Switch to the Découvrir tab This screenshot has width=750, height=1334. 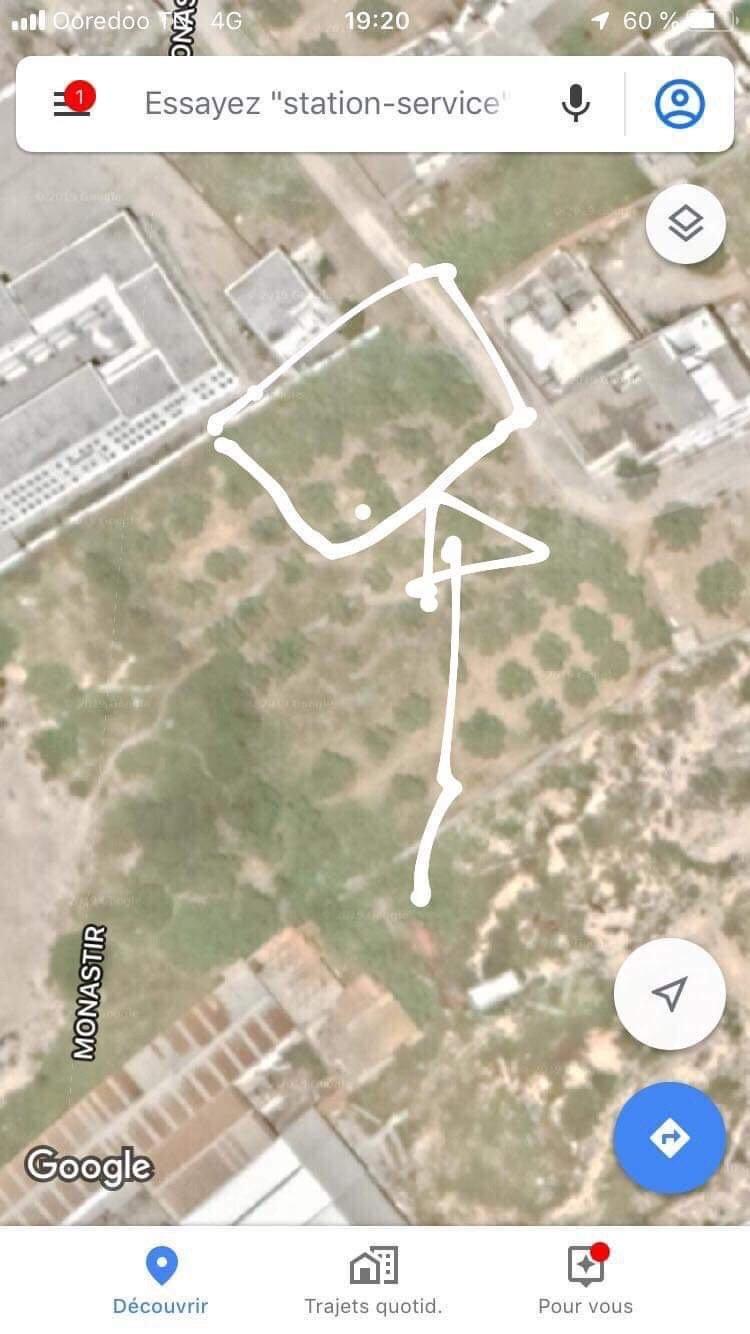pyautogui.click(x=161, y=1280)
